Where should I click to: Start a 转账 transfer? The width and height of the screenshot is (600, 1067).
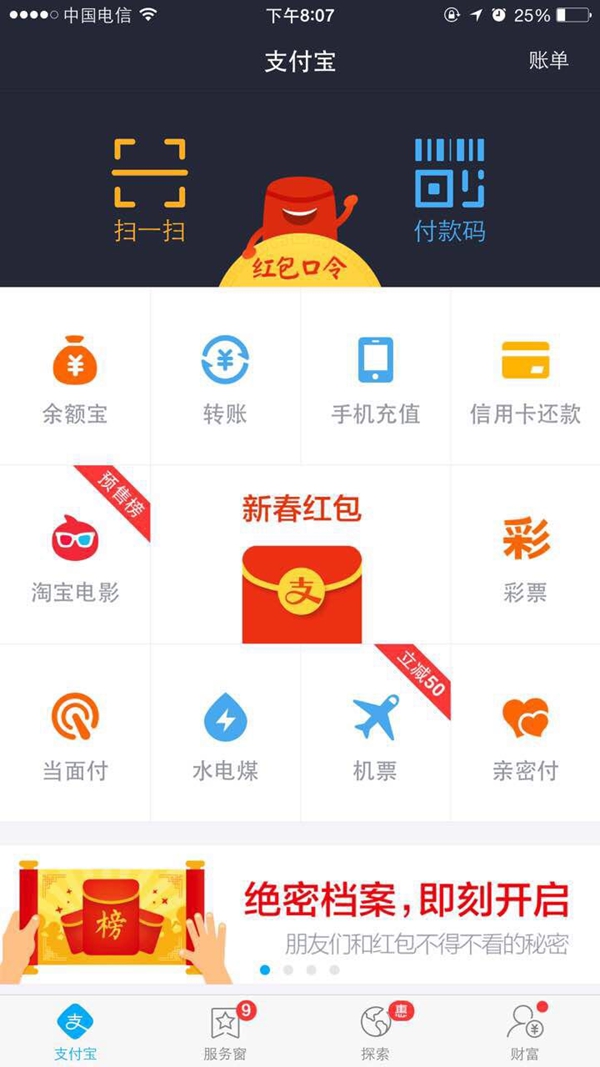(225, 377)
